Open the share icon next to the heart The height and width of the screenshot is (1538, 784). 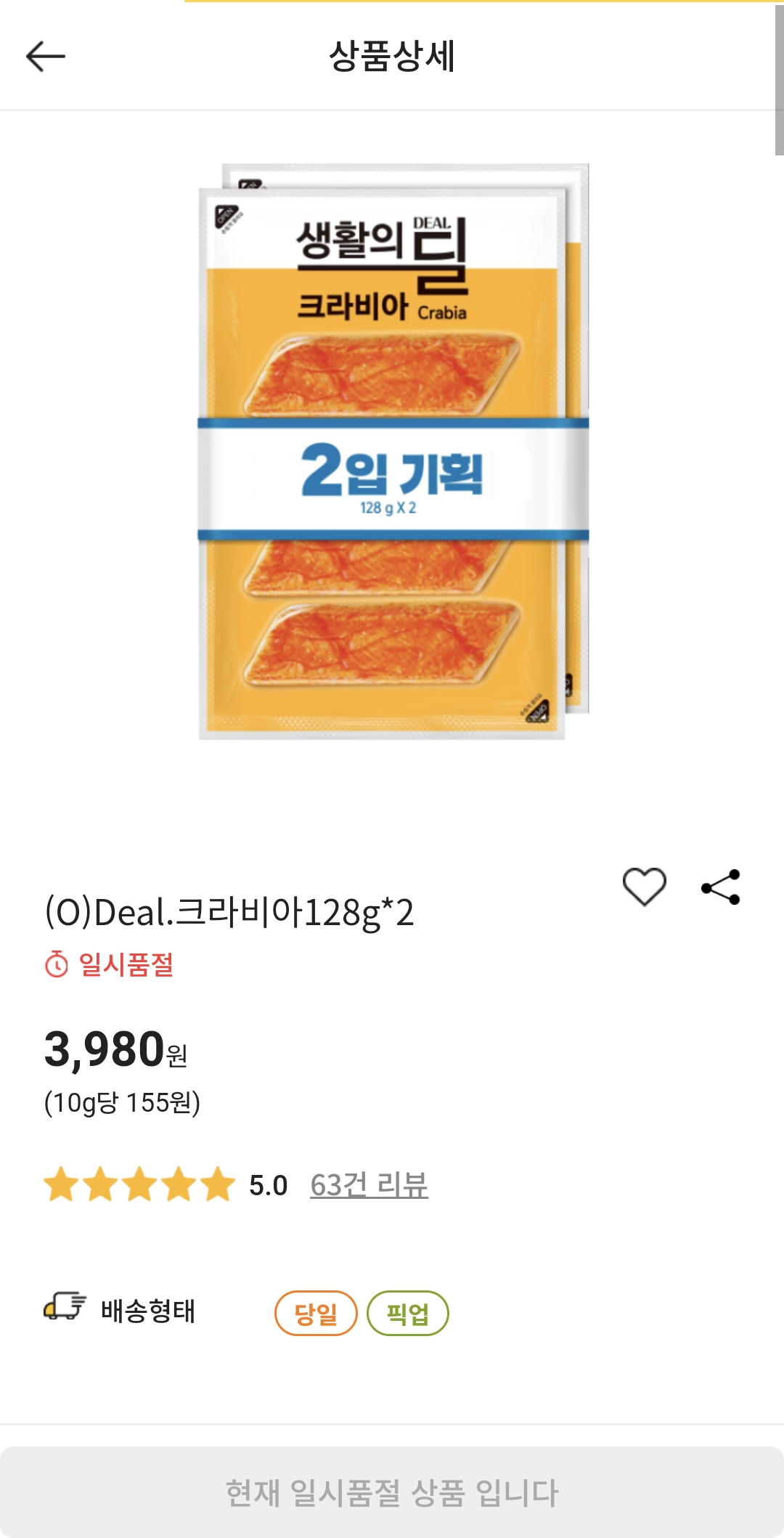720,885
